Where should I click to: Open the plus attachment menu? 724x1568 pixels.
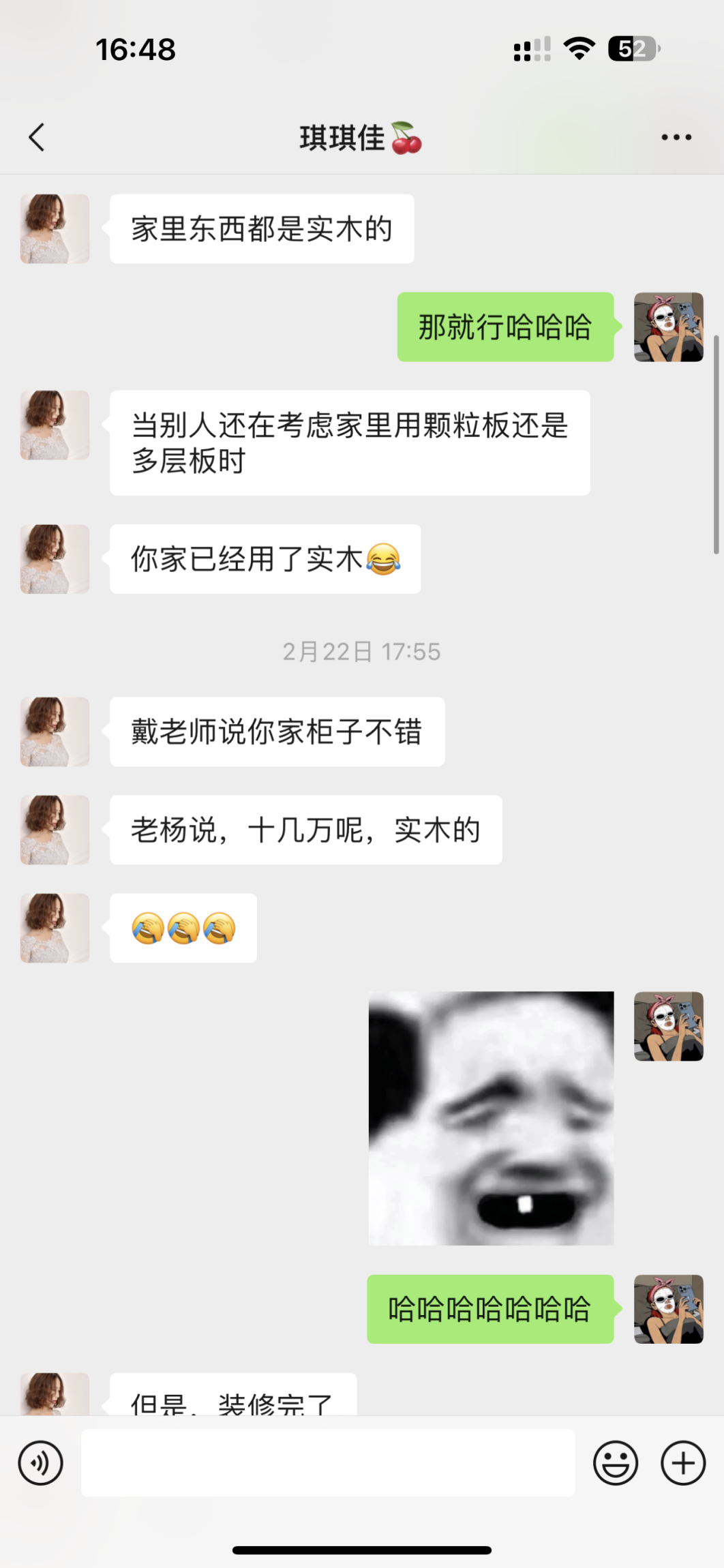[683, 1463]
